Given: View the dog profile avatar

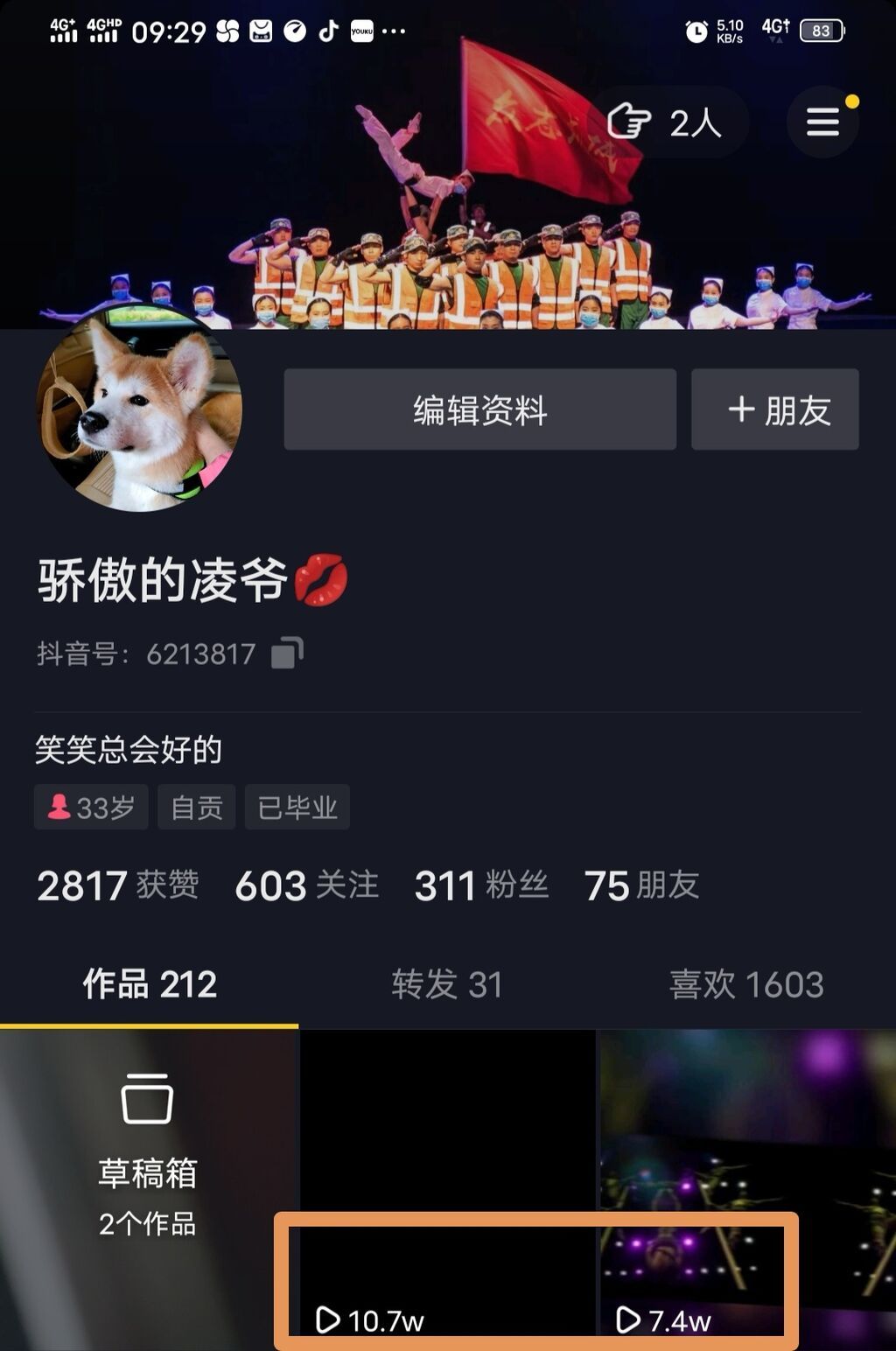Looking at the screenshot, I should click(x=140, y=408).
